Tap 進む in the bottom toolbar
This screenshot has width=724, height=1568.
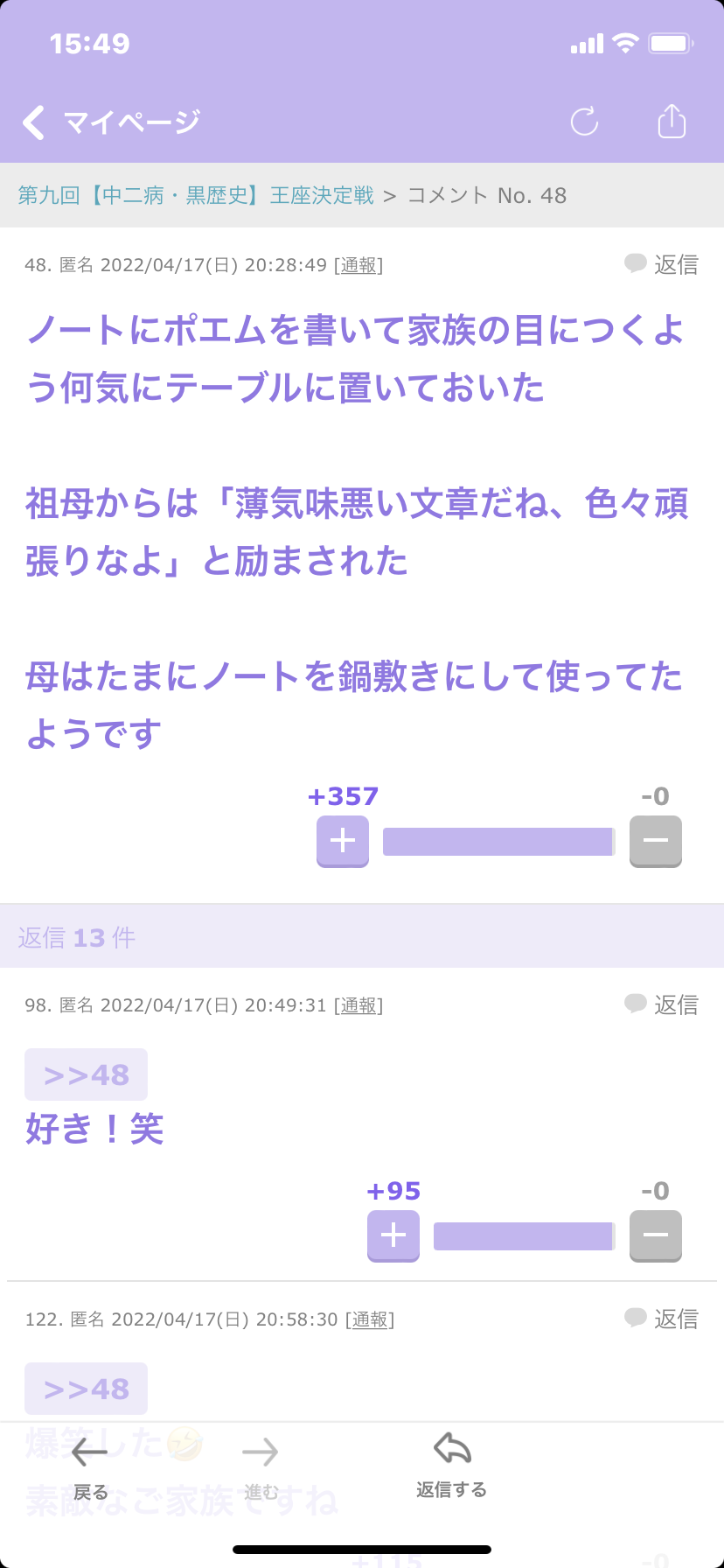click(x=261, y=1469)
